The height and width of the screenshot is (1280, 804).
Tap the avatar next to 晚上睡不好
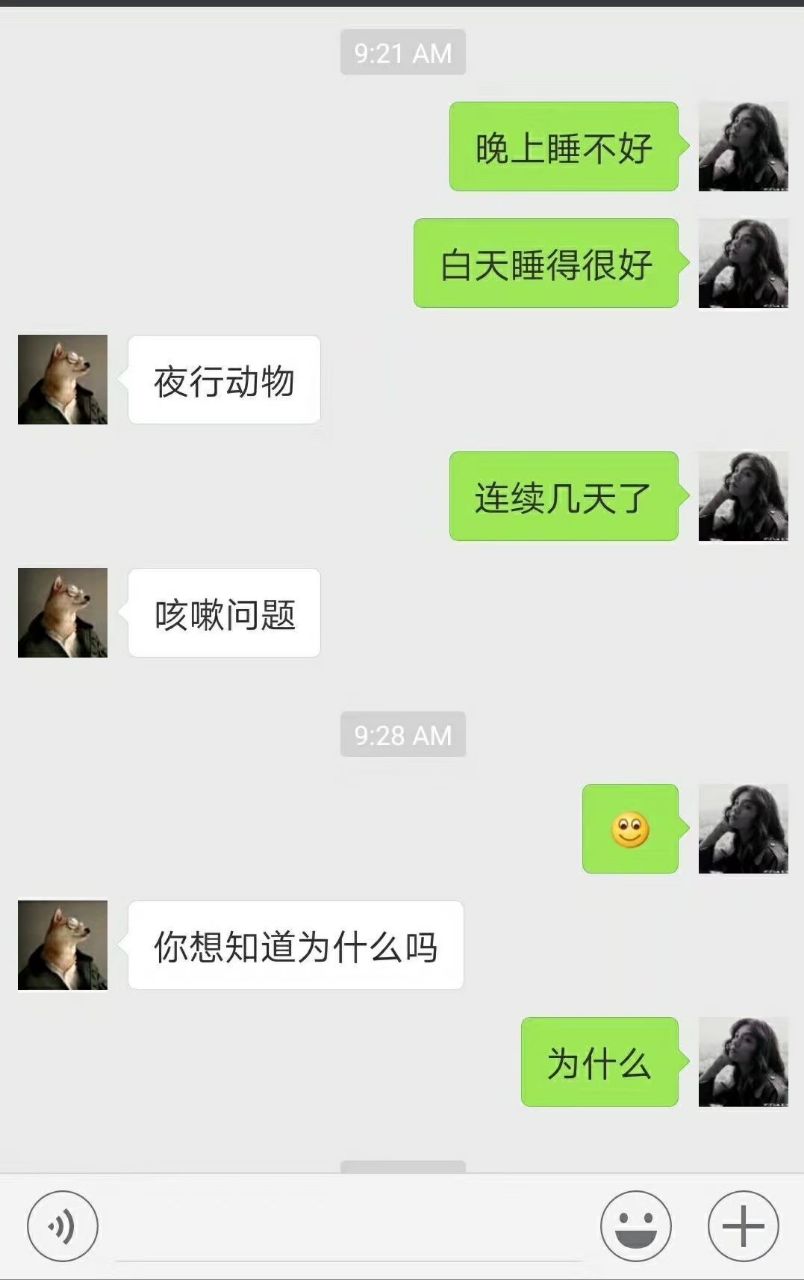(743, 147)
